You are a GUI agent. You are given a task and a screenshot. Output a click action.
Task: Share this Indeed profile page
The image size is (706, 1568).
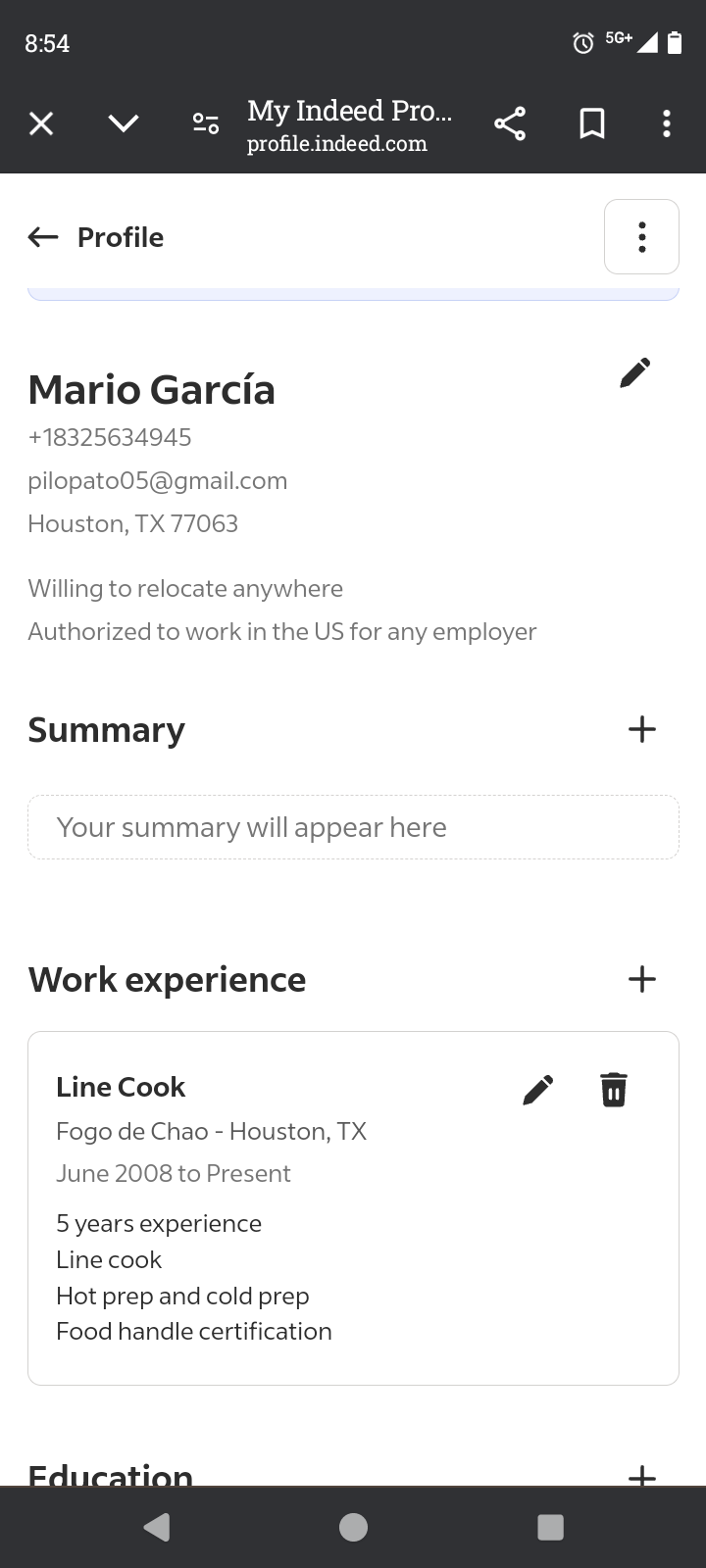(x=509, y=123)
